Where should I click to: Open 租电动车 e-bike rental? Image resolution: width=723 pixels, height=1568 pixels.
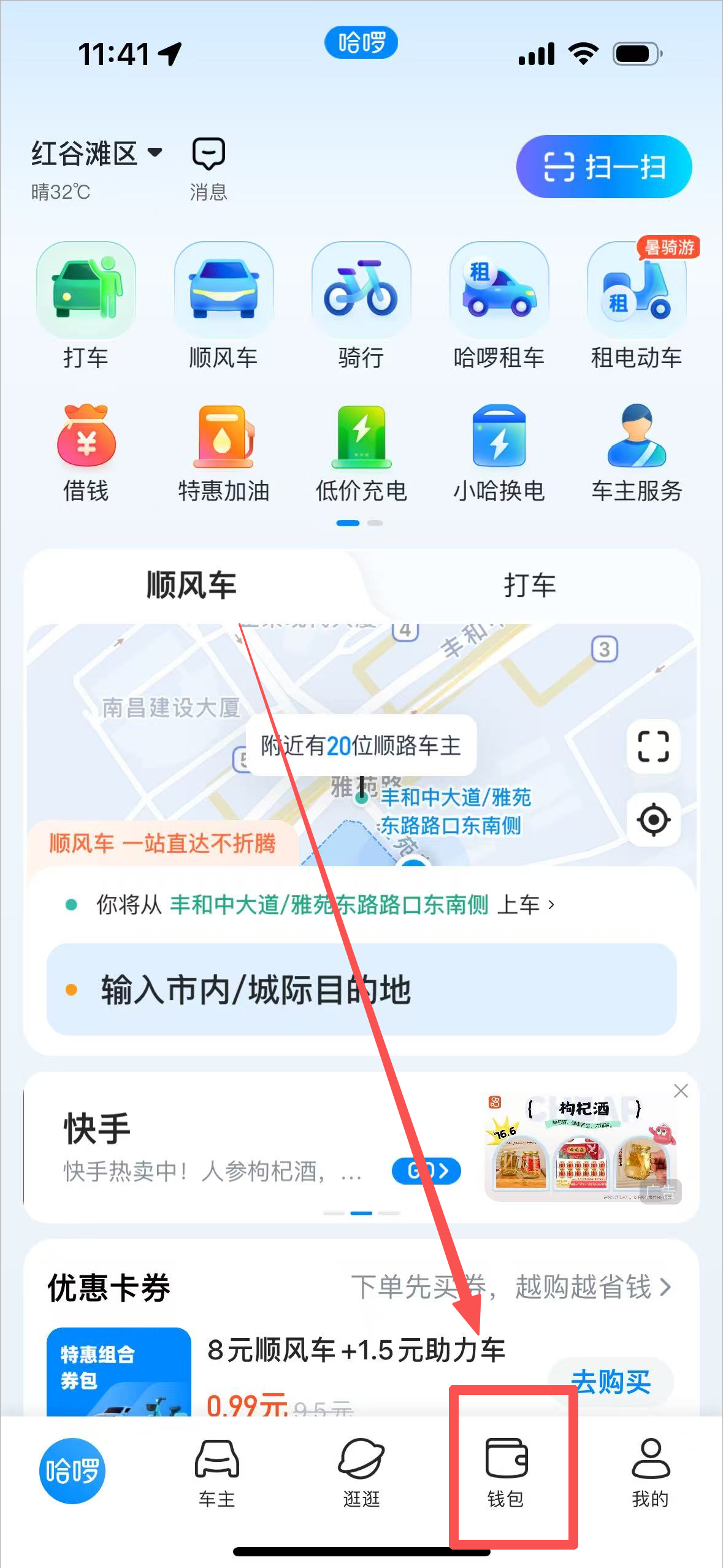click(637, 305)
